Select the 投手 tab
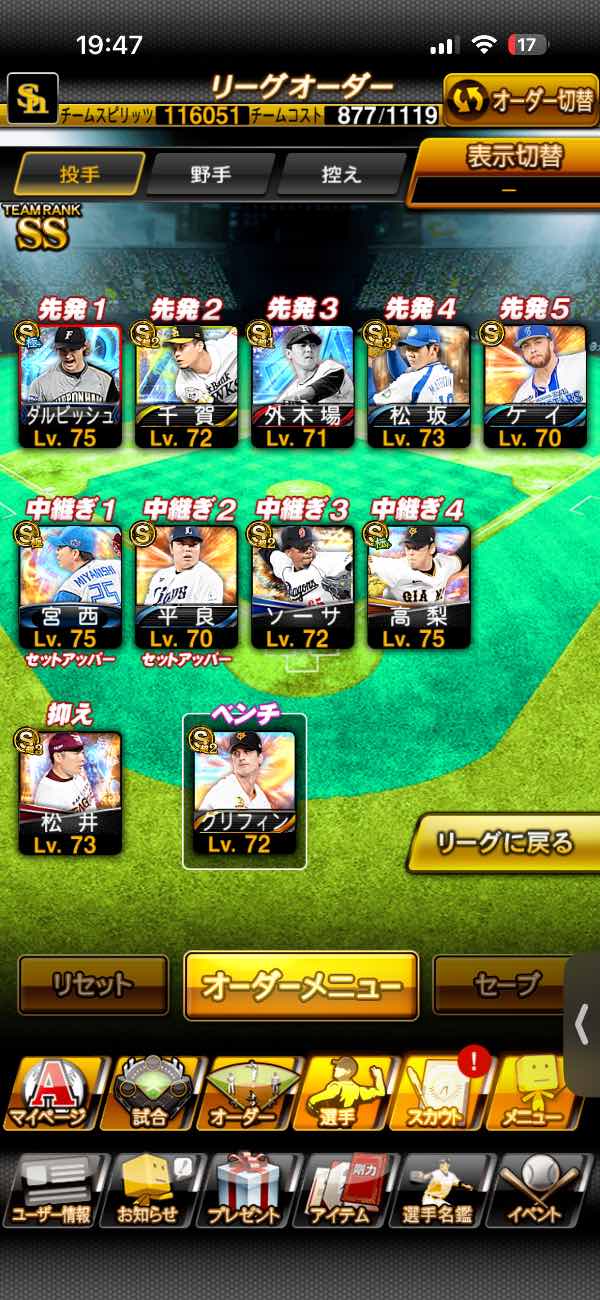This screenshot has width=600, height=1300. click(80, 175)
